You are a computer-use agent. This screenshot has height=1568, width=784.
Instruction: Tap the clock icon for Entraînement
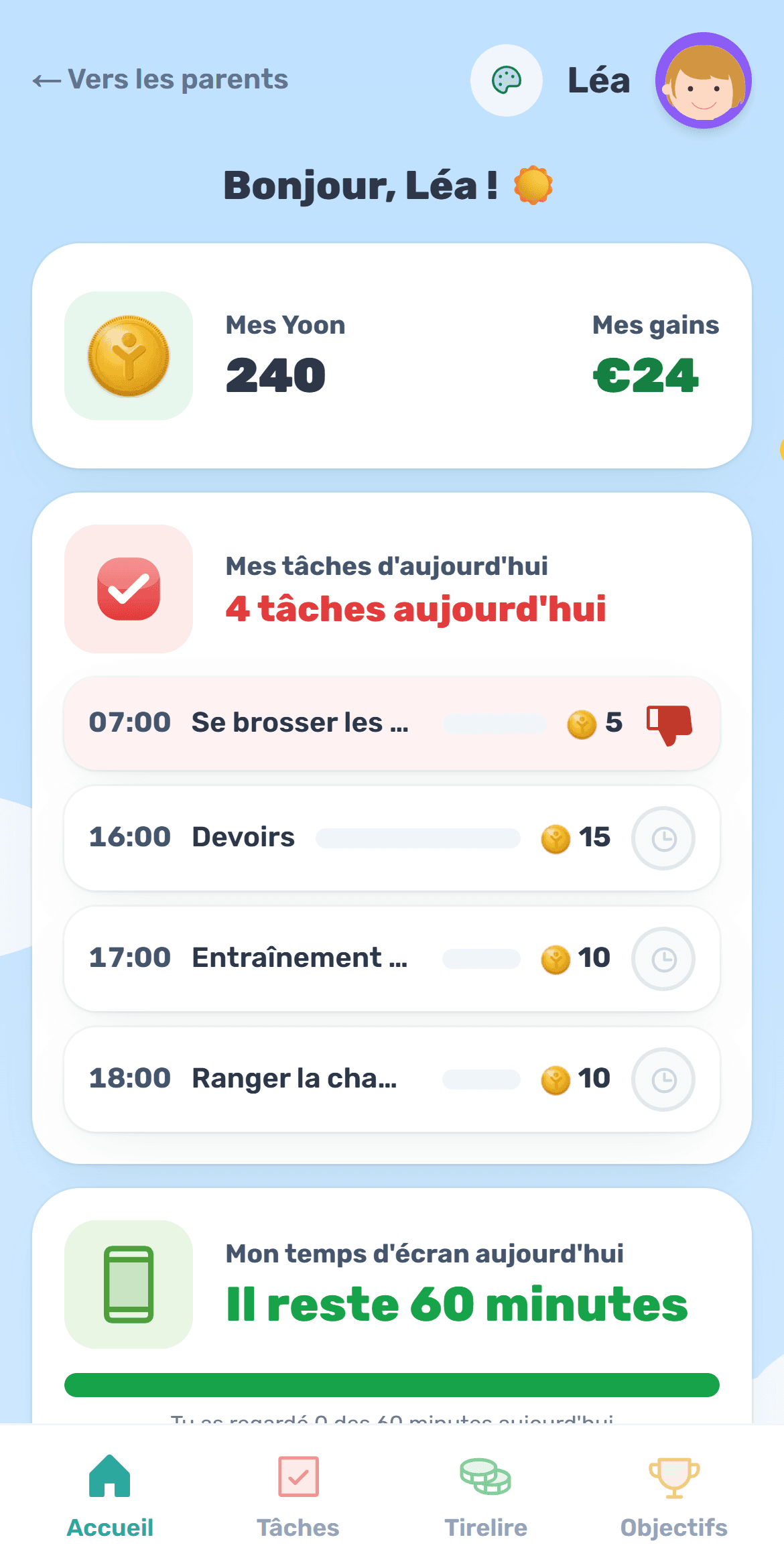(x=663, y=959)
